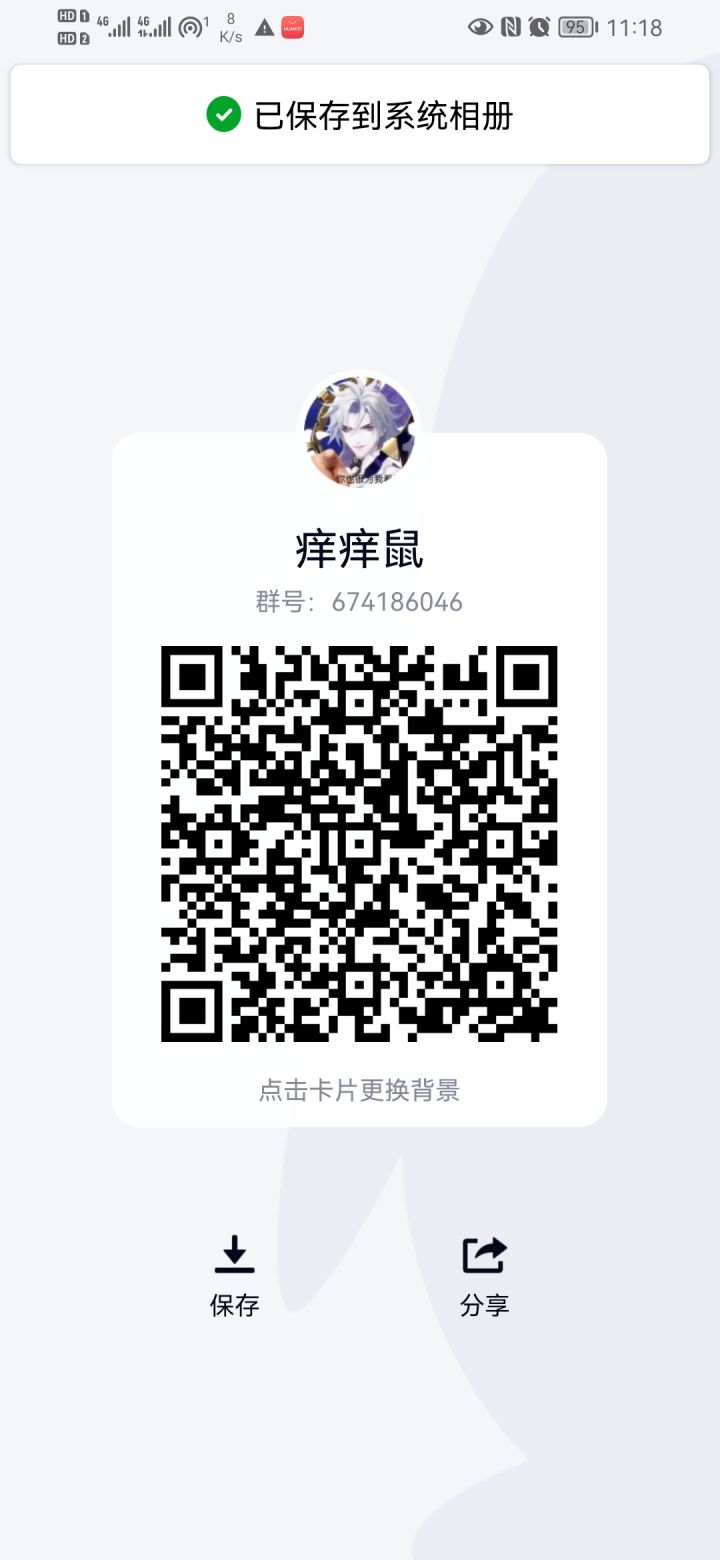This screenshot has width=720, height=1560.
Task: Click the green checkmark in the toast
Action: point(224,114)
